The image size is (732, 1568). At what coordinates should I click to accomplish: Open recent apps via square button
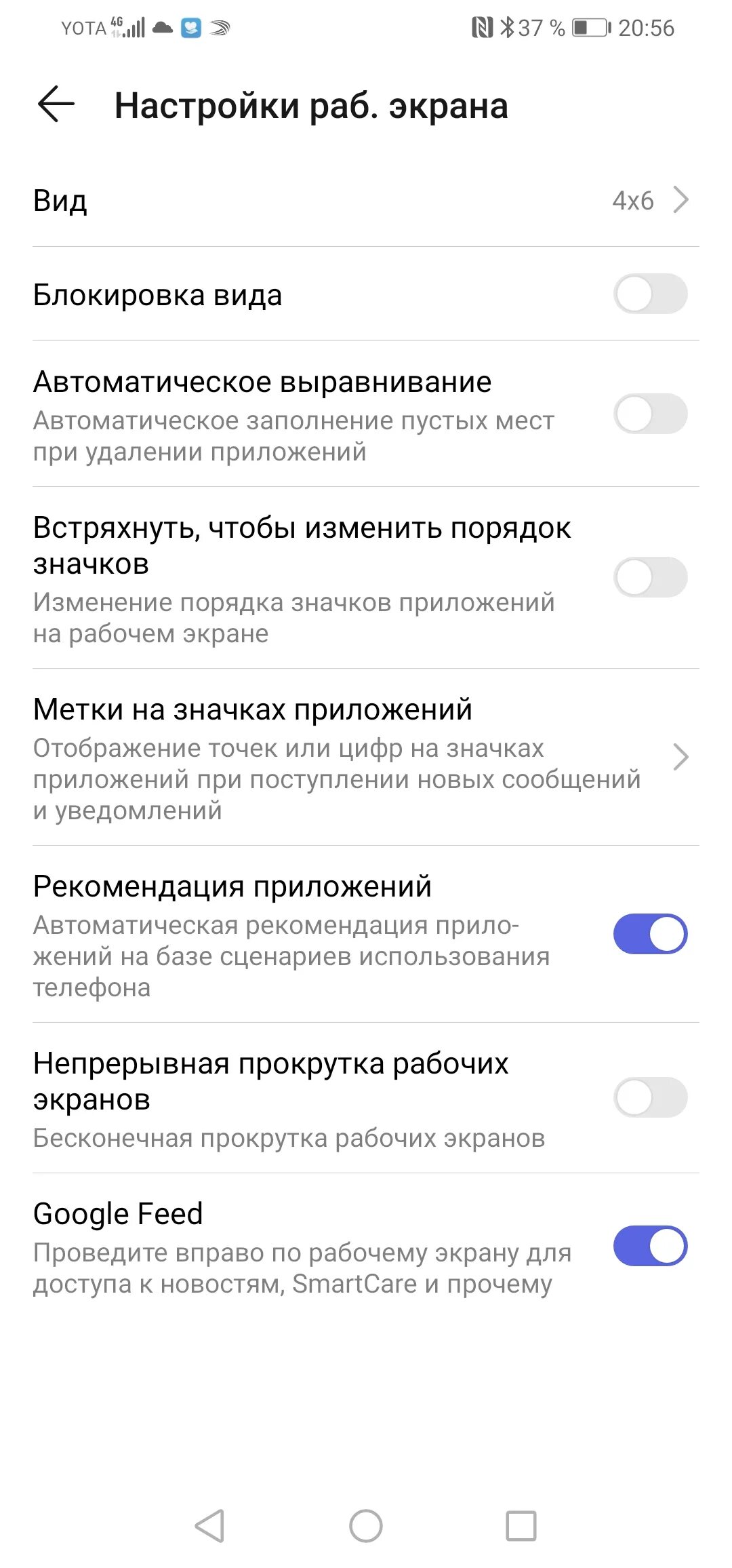point(521,1527)
